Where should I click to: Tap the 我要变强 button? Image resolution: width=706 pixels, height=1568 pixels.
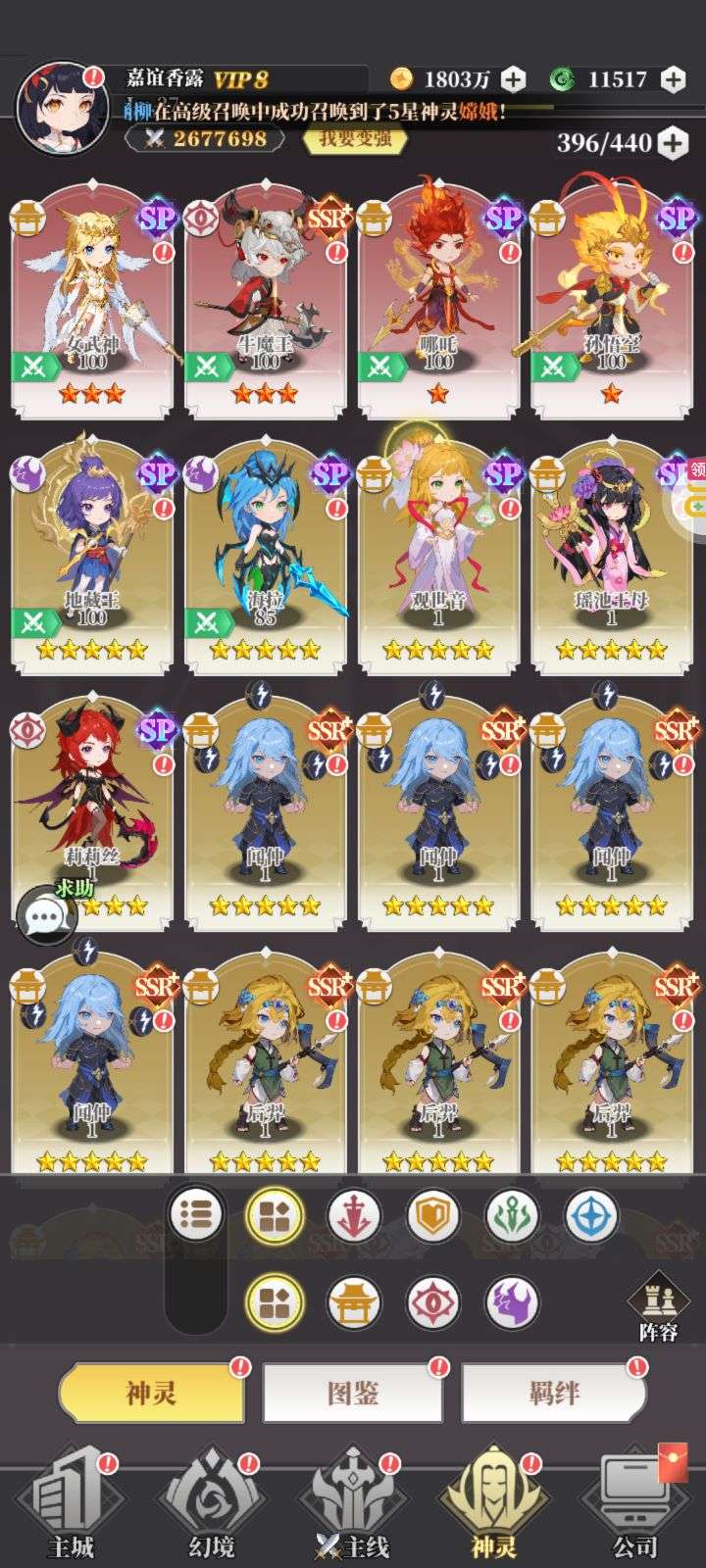coord(355,138)
